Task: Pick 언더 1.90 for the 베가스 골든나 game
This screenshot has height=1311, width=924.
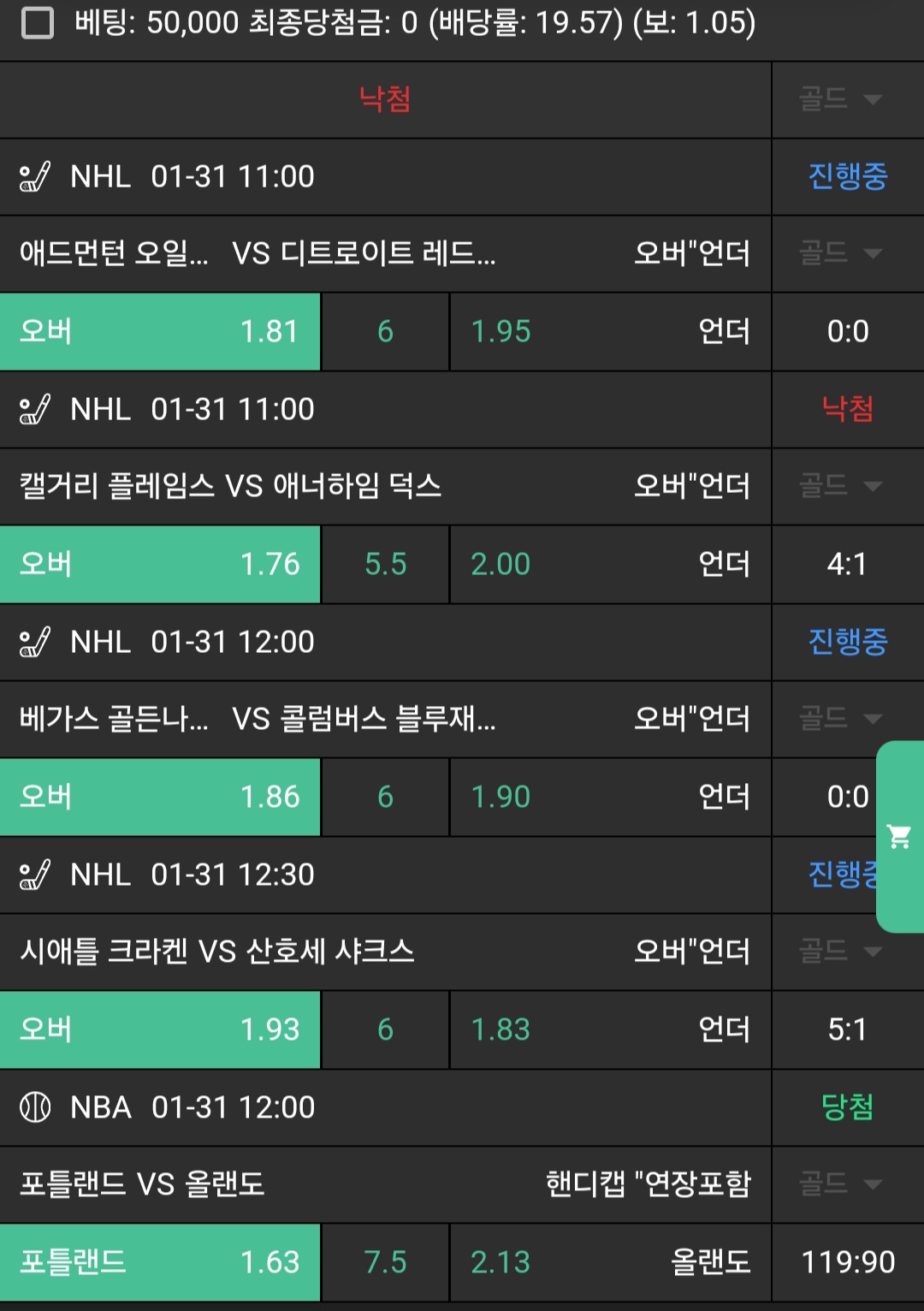Action: coord(610,798)
